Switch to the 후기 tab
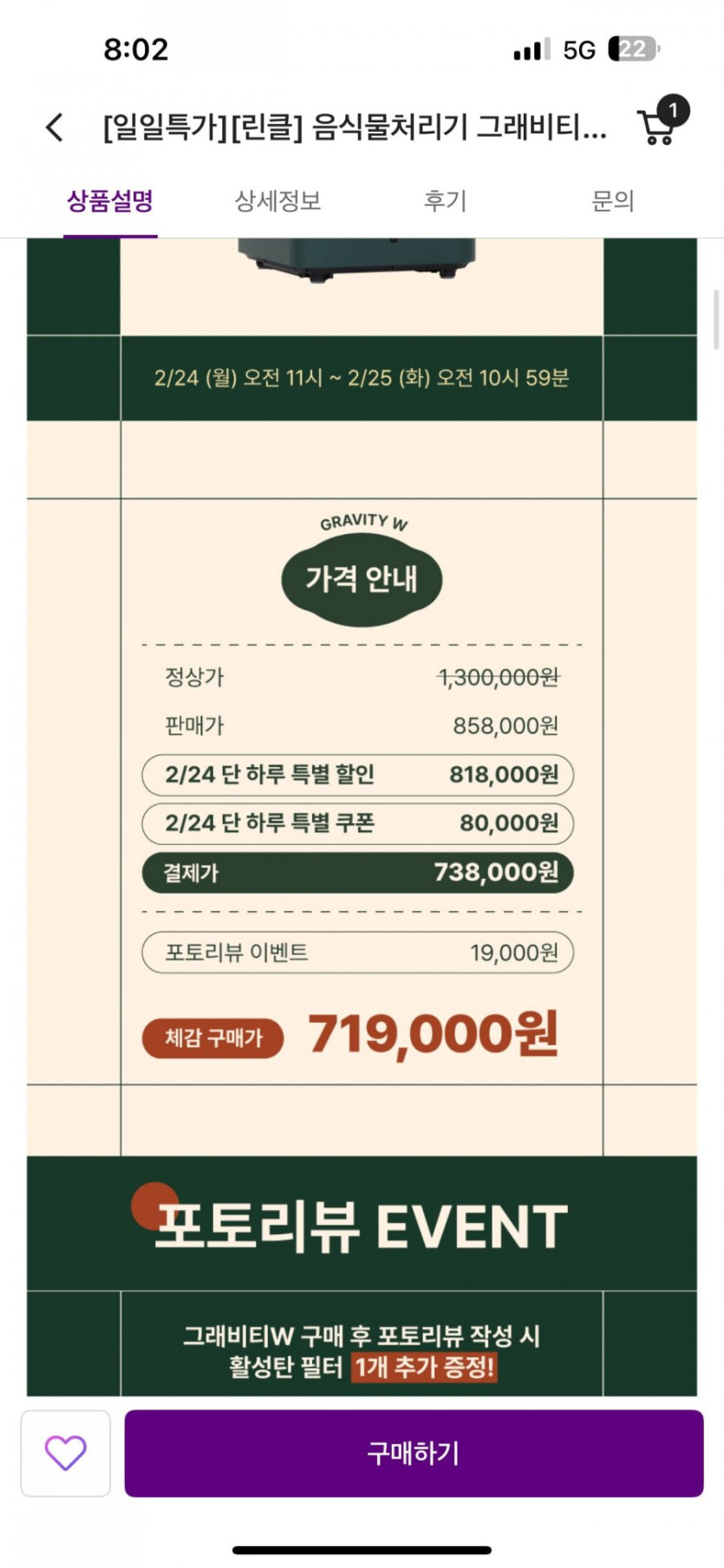724x1568 pixels. point(445,201)
